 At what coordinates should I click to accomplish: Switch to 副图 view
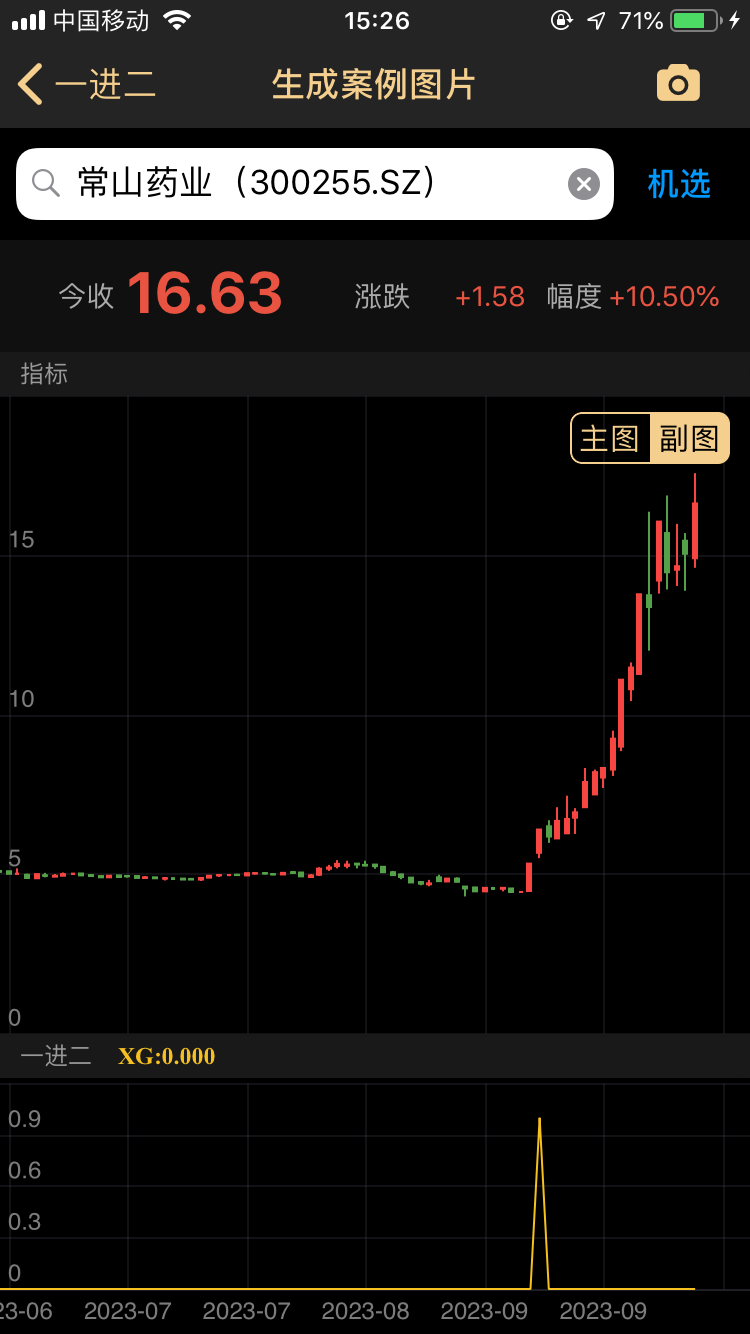click(x=689, y=438)
